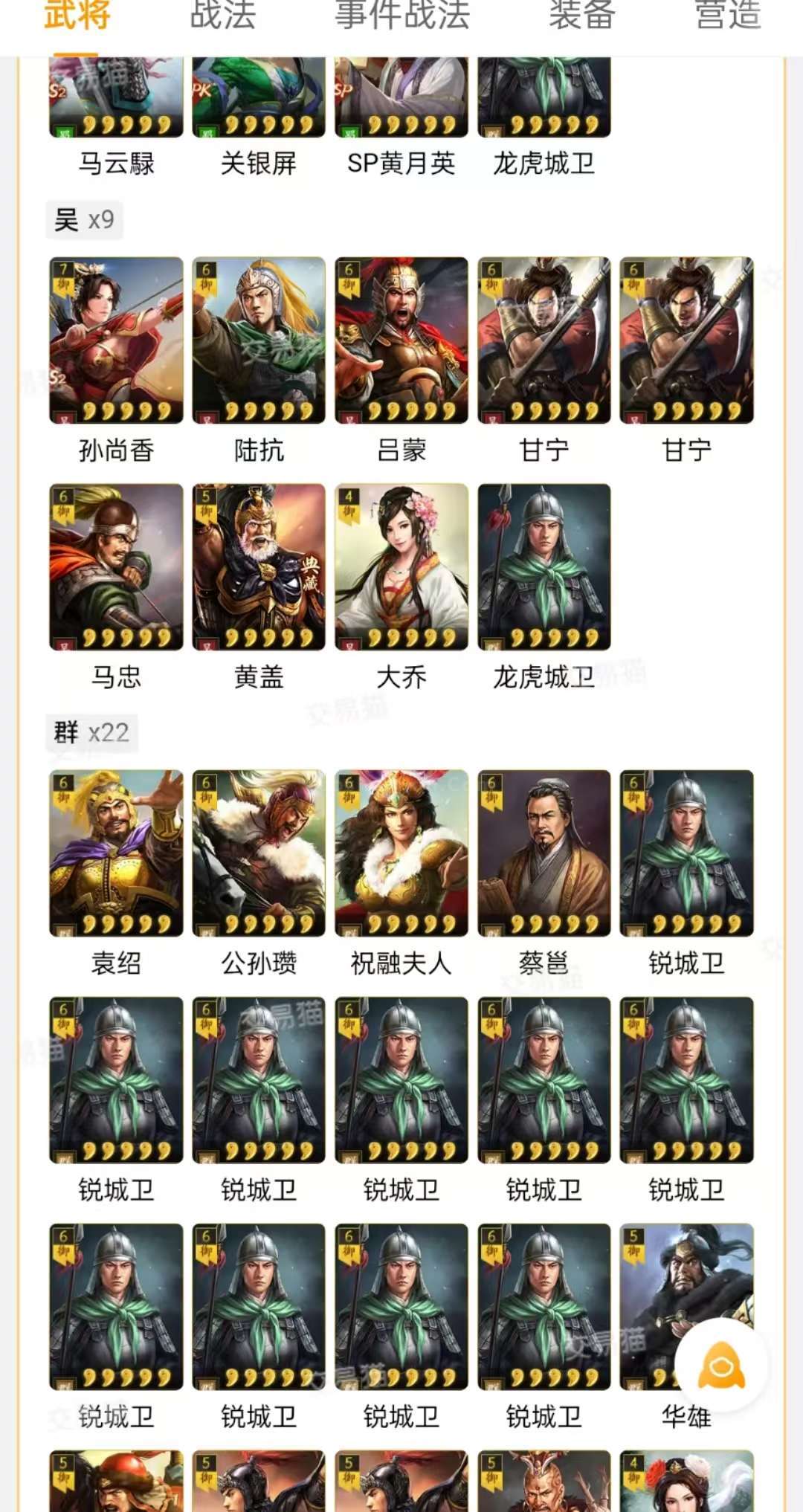Open the 事件战法 tab
This screenshot has width=803, height=1512.
point(402,16)
